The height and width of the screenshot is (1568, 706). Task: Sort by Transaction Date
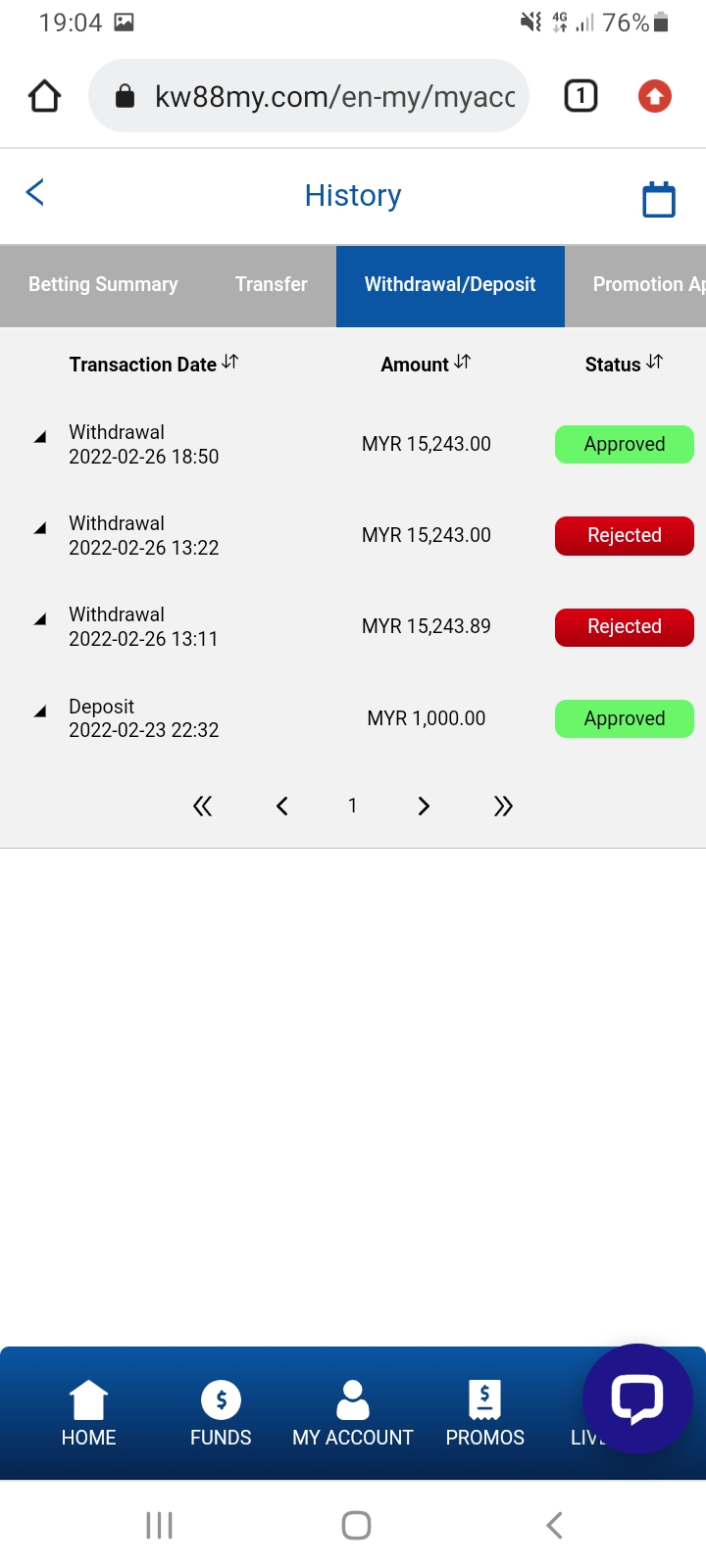[x=153, y=365]
